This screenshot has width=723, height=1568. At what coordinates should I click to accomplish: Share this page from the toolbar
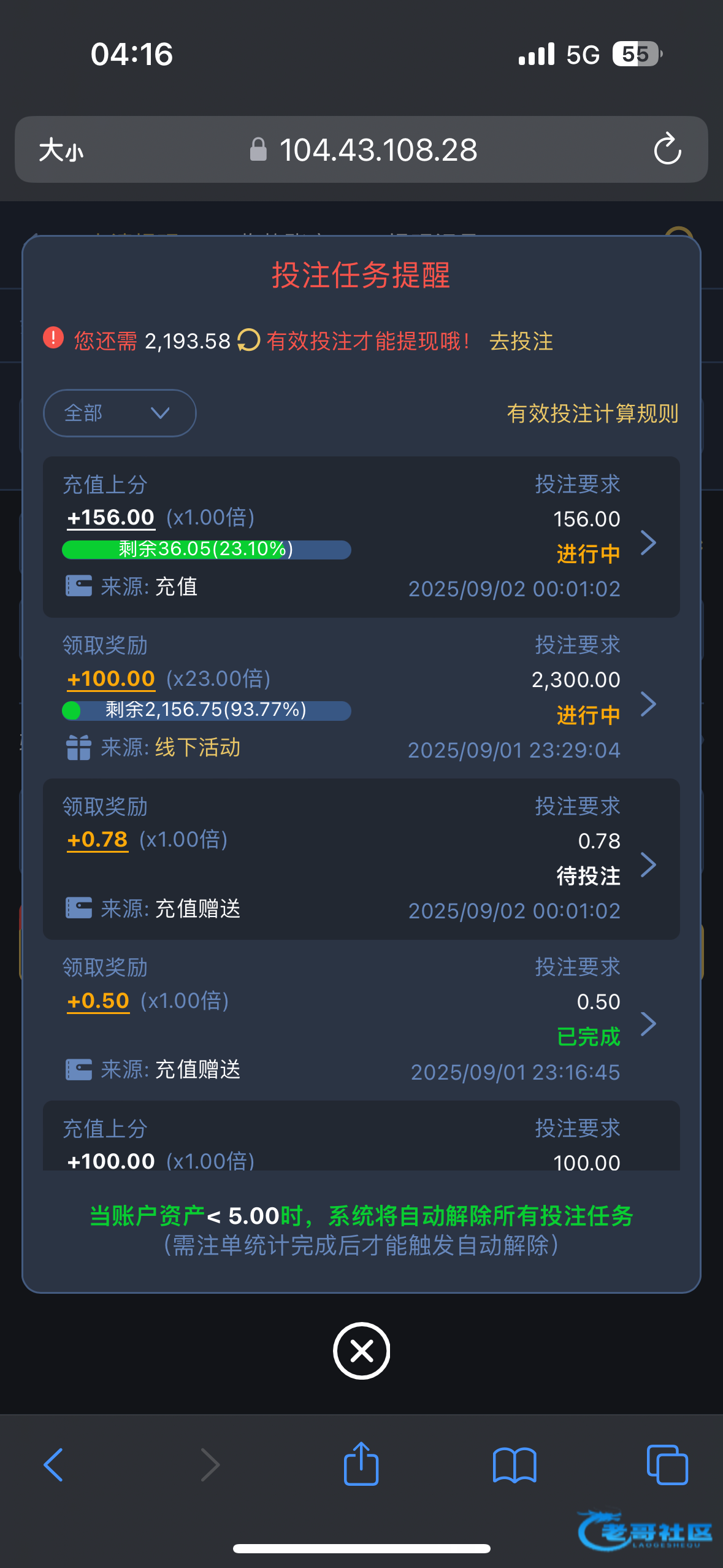click(361, 1464)
